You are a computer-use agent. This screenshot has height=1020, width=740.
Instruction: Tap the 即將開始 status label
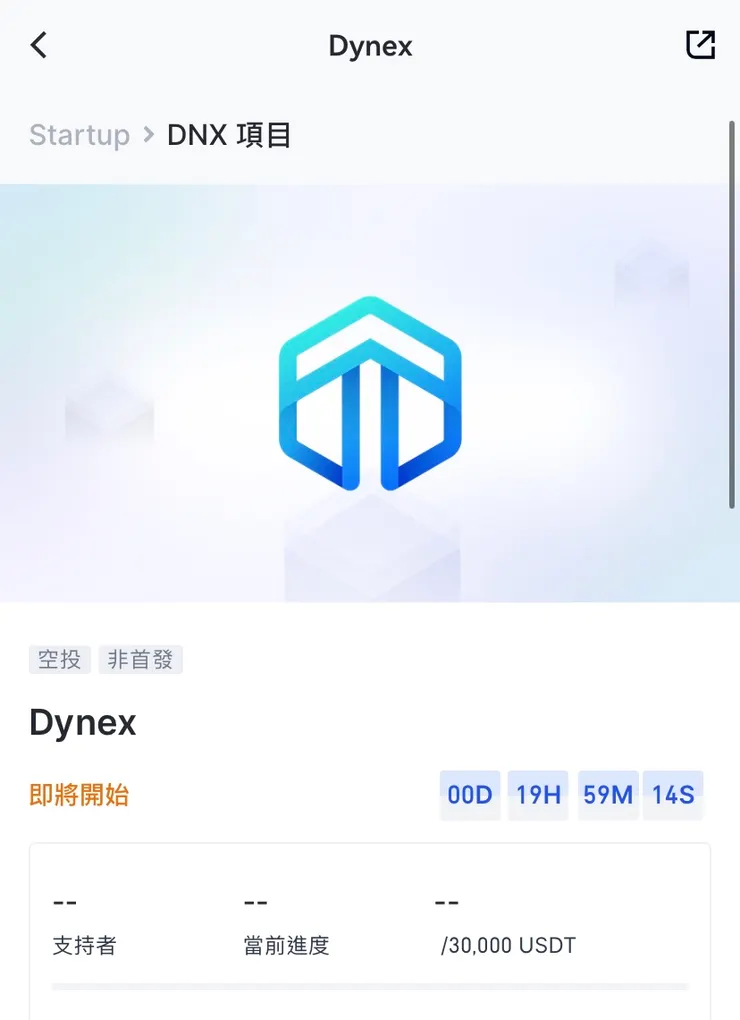[x=81, y=794]
